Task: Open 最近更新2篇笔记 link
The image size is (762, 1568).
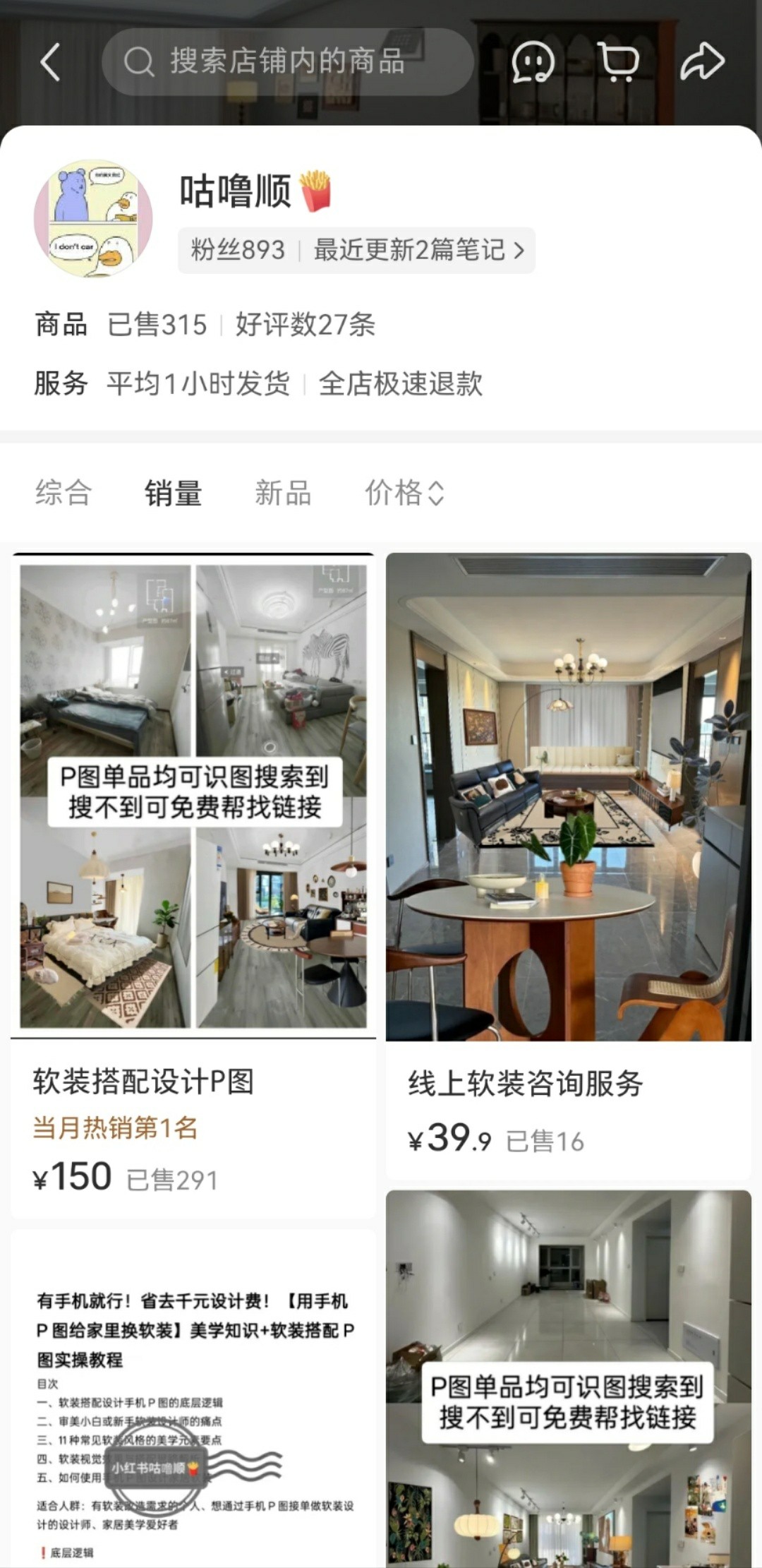Action: click(418, 250)
